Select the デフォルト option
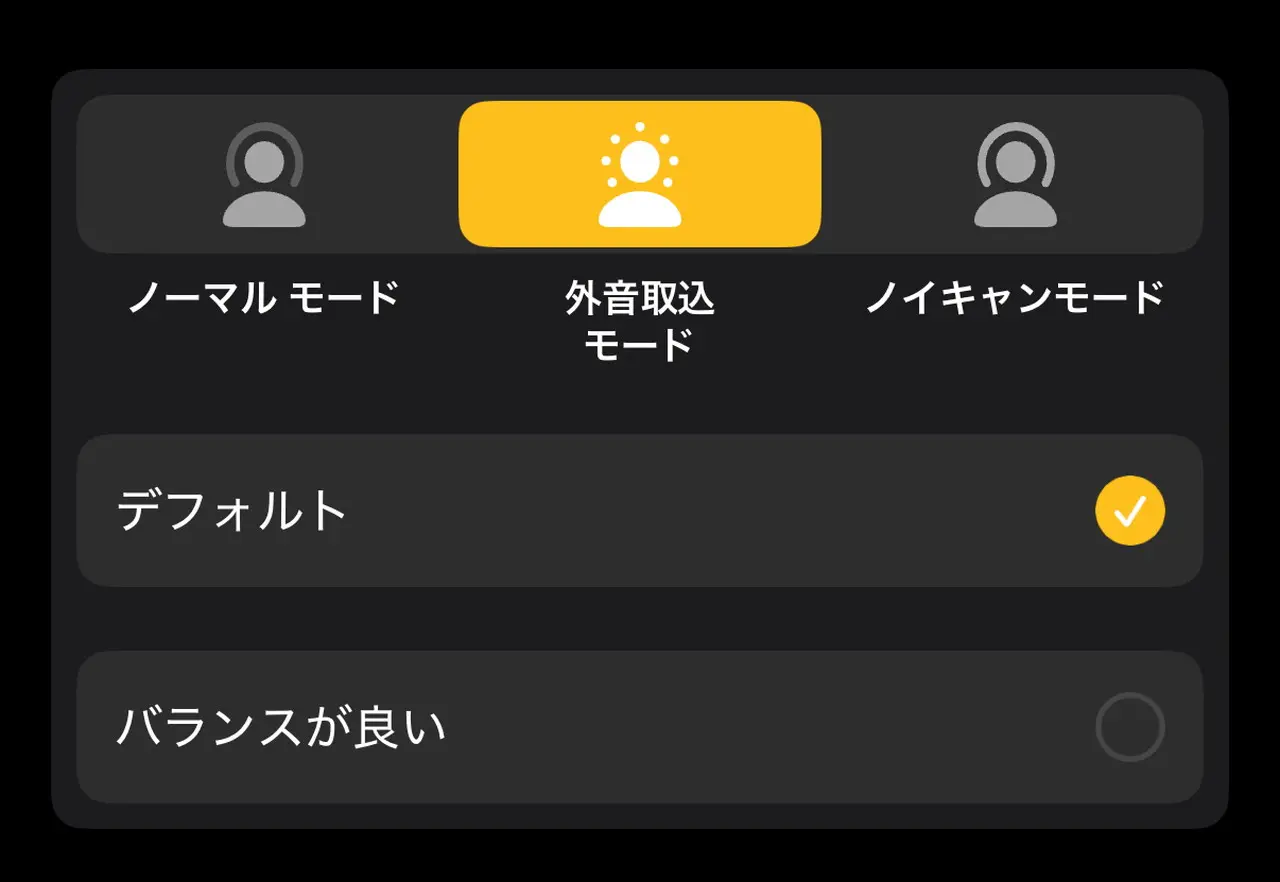Viewport: 1280px width, 882px height. tap(640, 511)
